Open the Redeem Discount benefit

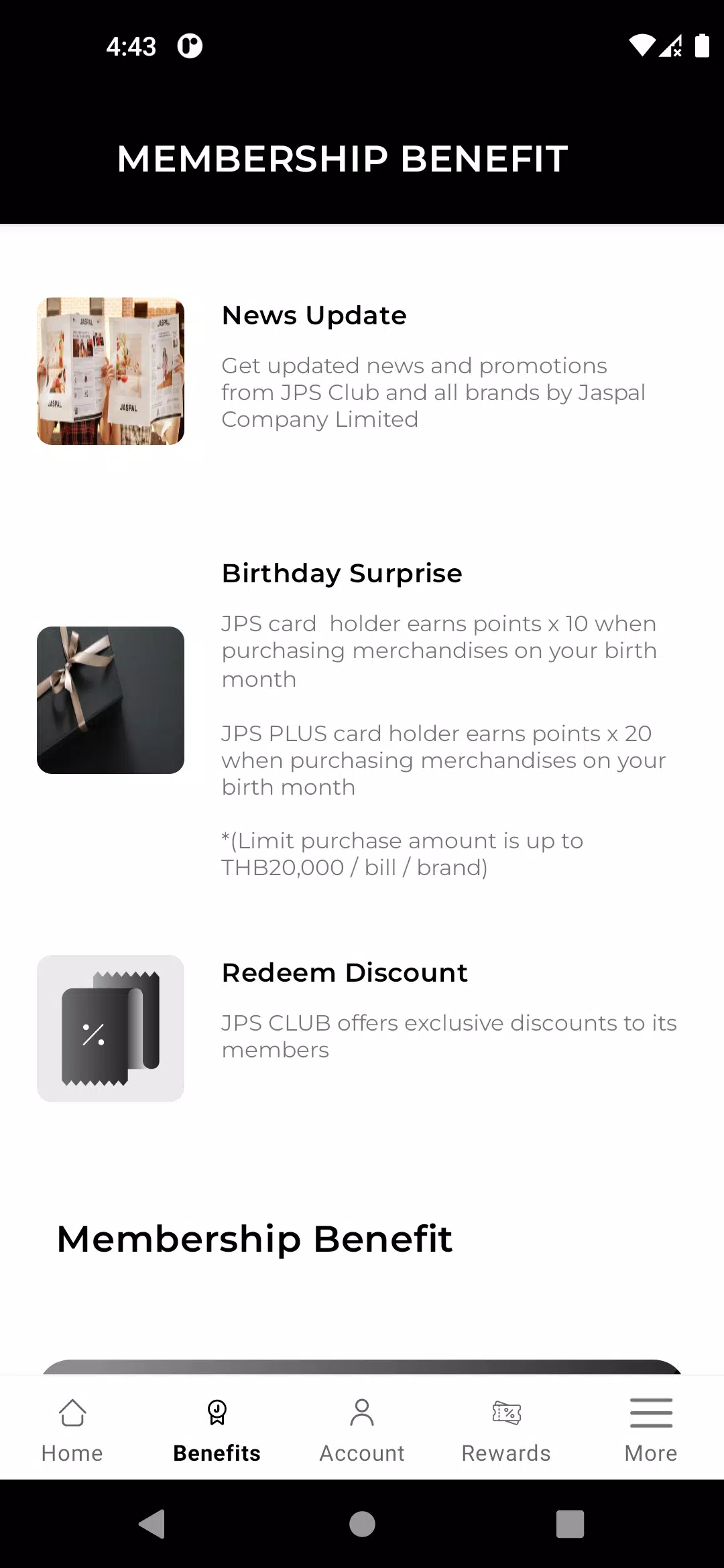(x=345, y=973)
